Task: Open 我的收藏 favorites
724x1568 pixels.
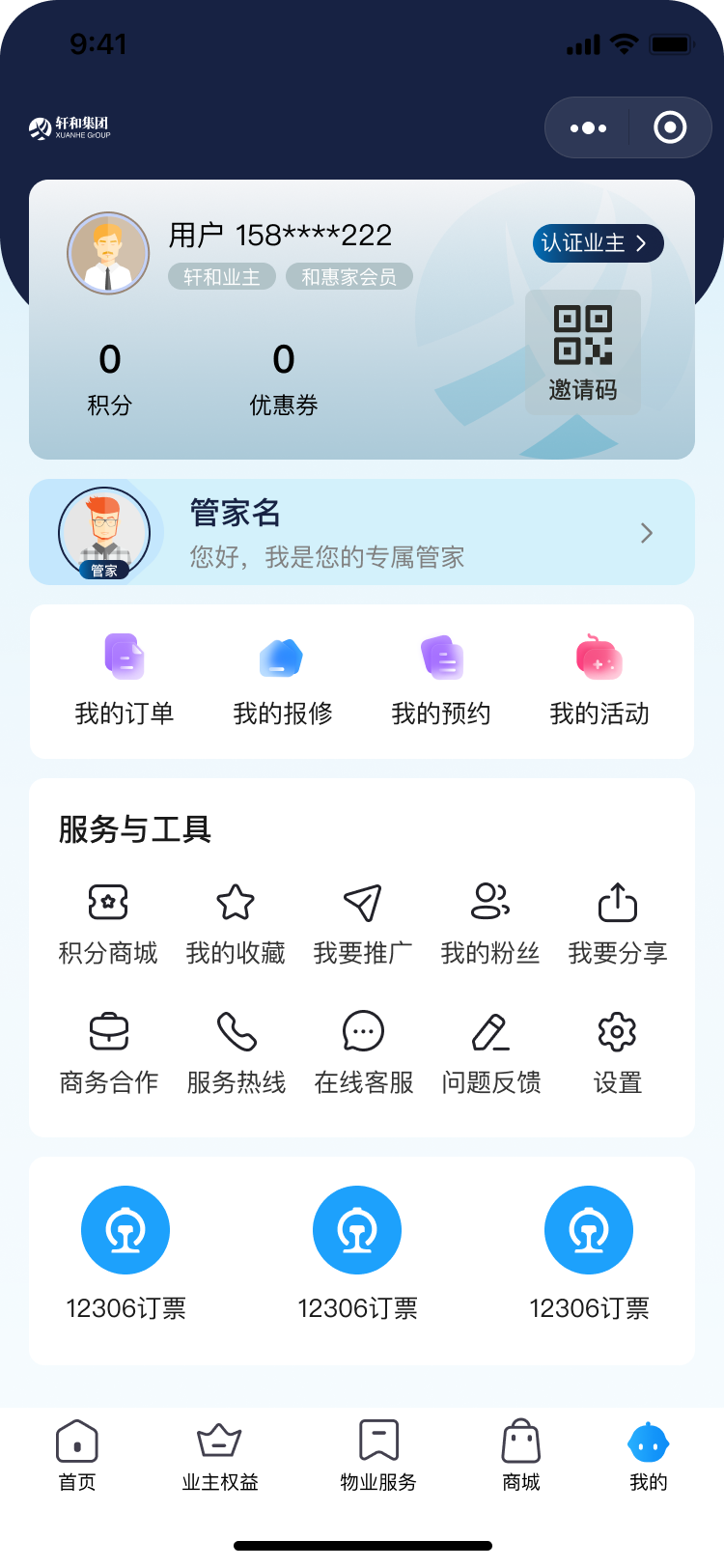Action: coord(236,924)
